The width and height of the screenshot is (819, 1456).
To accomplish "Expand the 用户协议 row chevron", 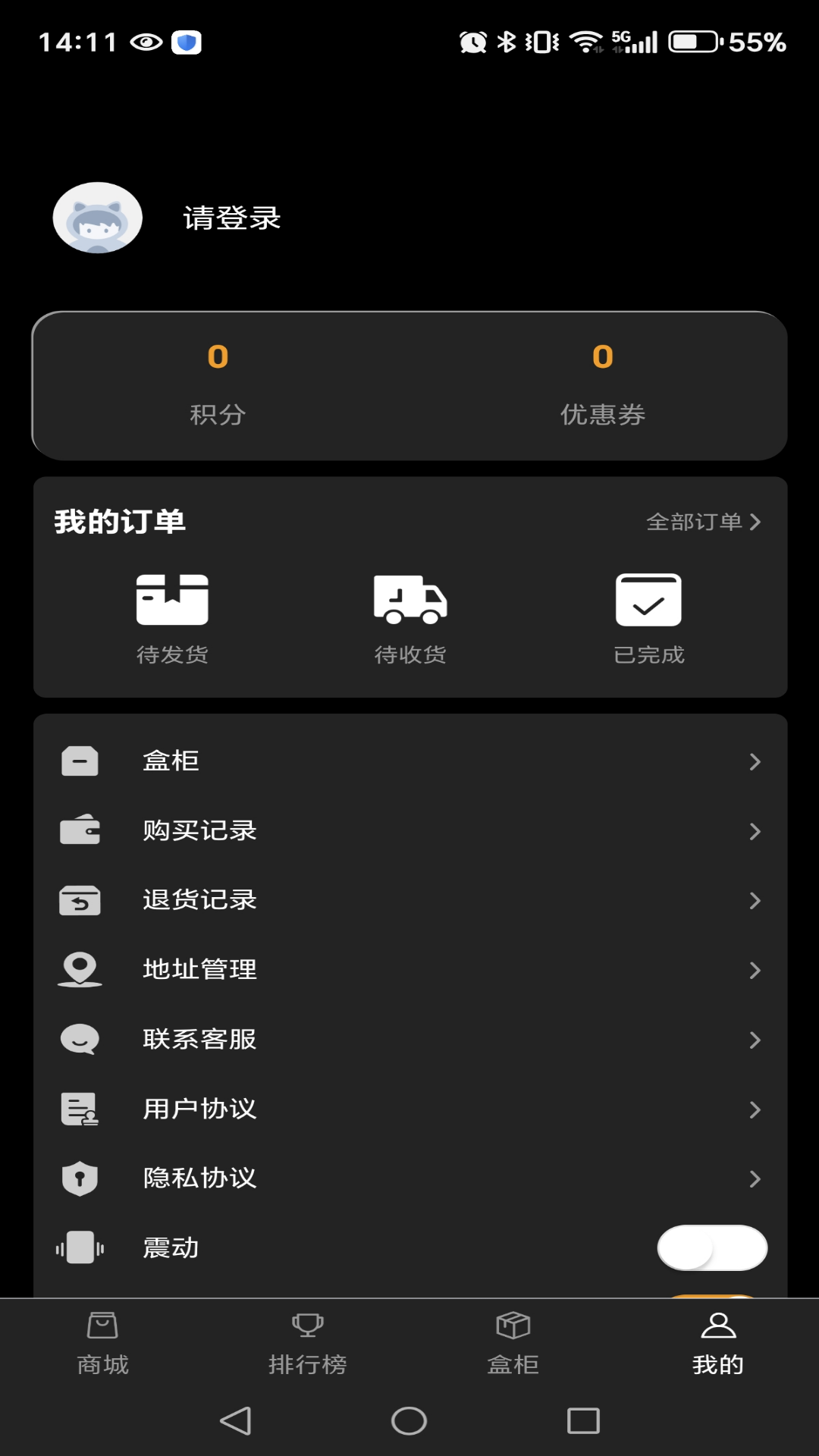I will [x=755, y=1109].
